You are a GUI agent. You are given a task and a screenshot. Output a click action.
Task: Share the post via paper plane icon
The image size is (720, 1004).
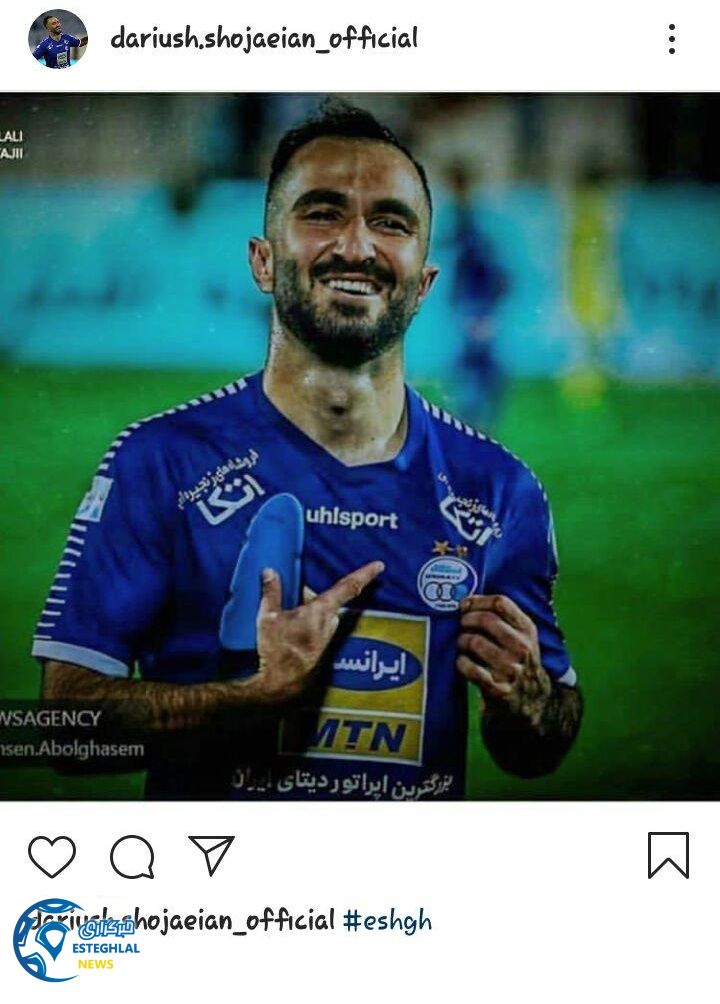[211, 855]
